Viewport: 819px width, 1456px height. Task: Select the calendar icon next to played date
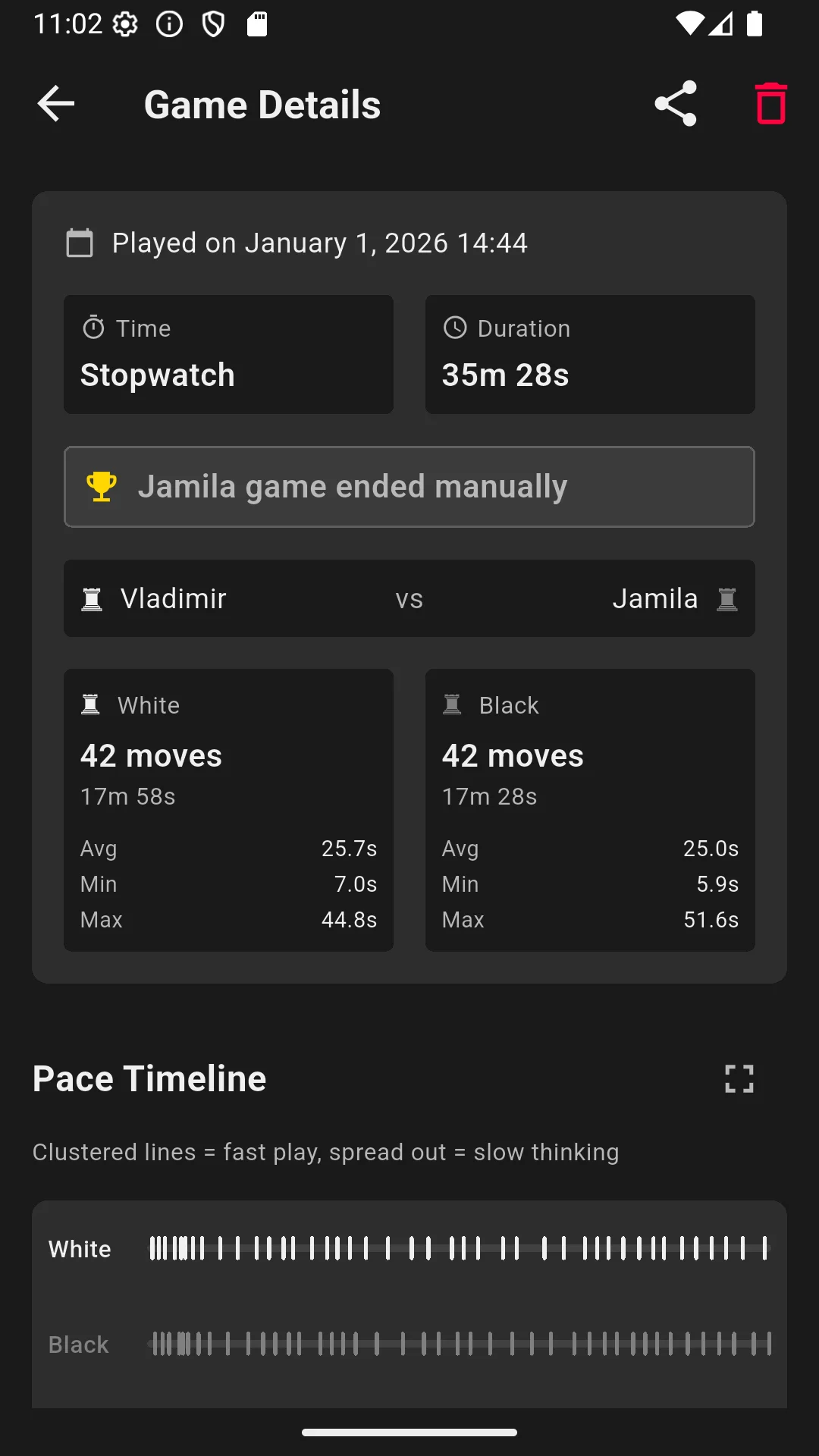click(x=79, y=243)
